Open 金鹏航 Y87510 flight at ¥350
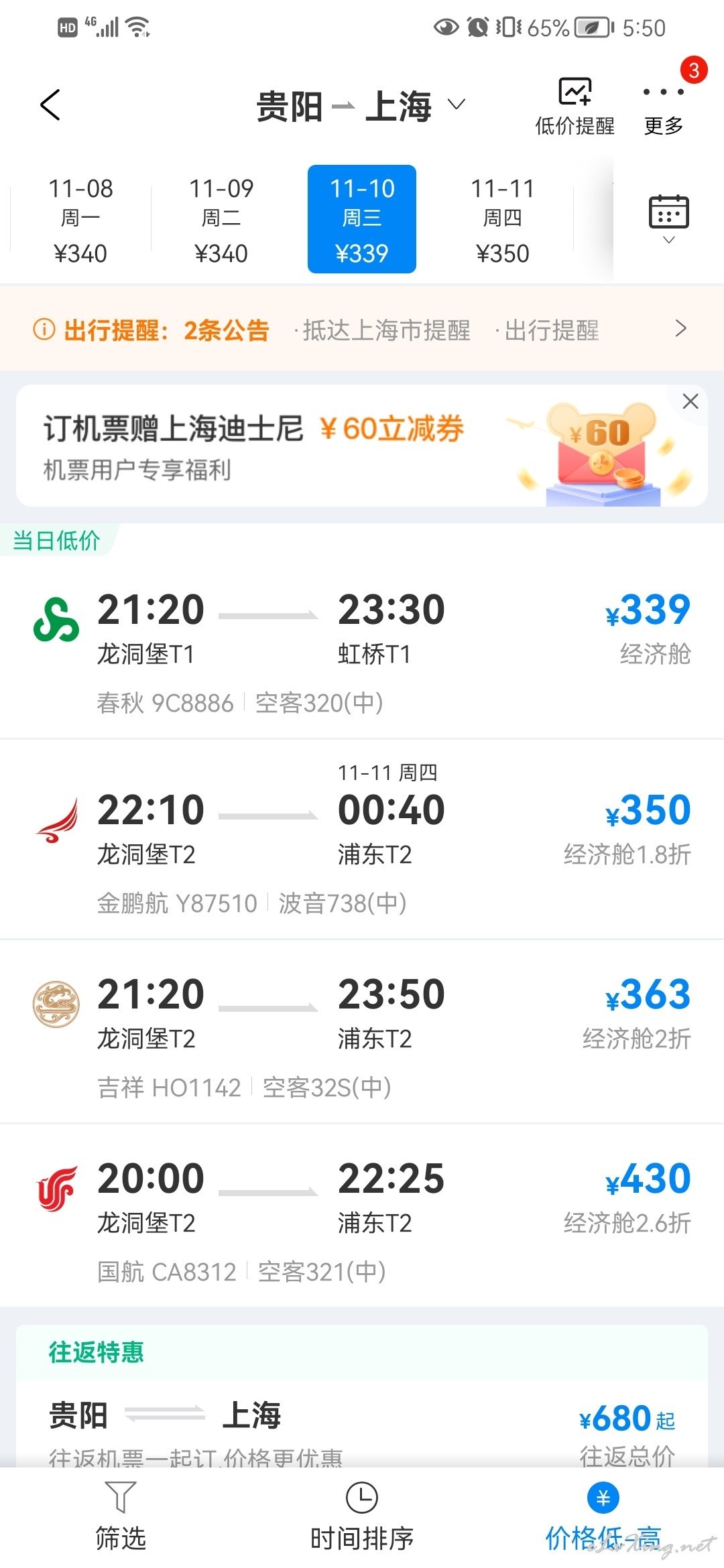The image size is (724, 1568). coord(362,840)
